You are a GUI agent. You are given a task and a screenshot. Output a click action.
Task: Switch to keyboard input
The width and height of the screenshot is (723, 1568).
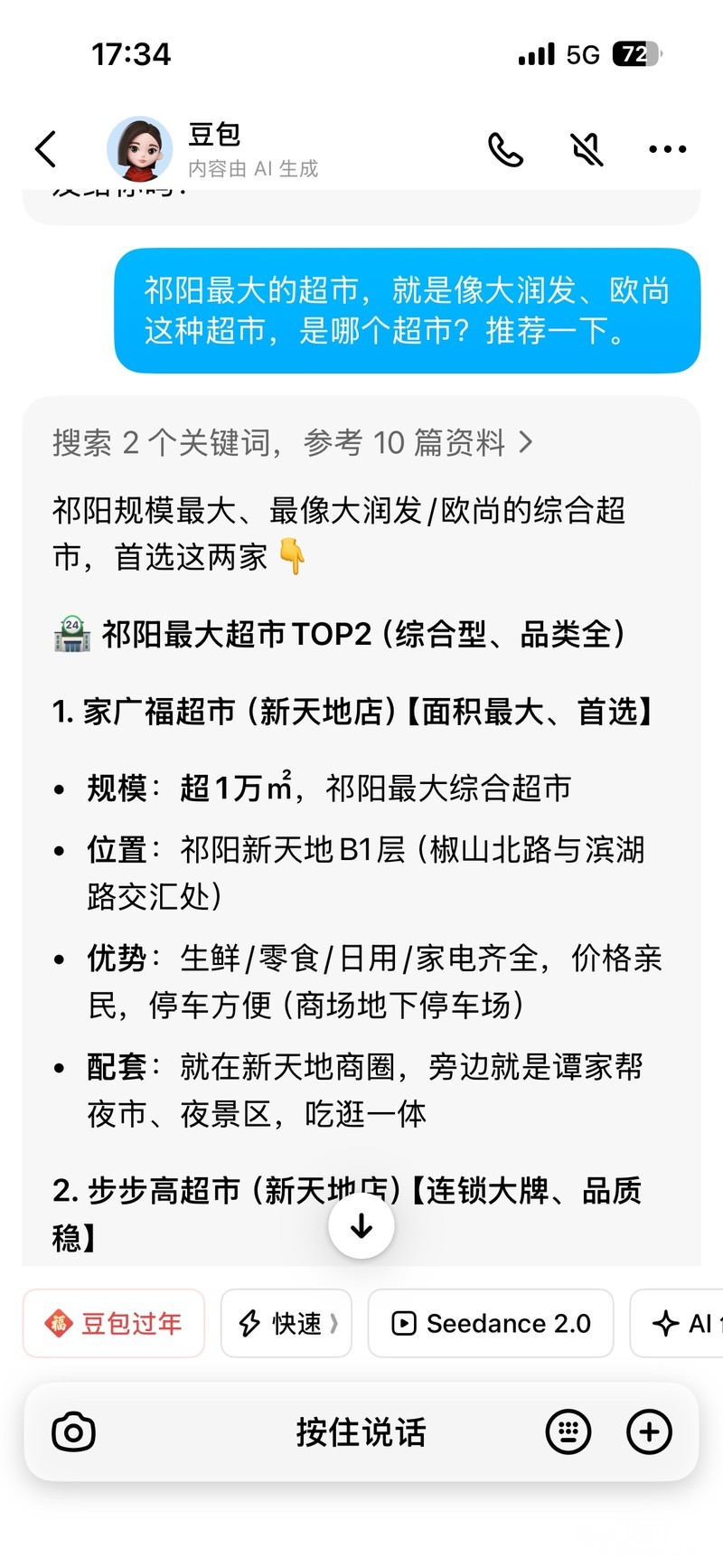click(x=568, y=1431)
